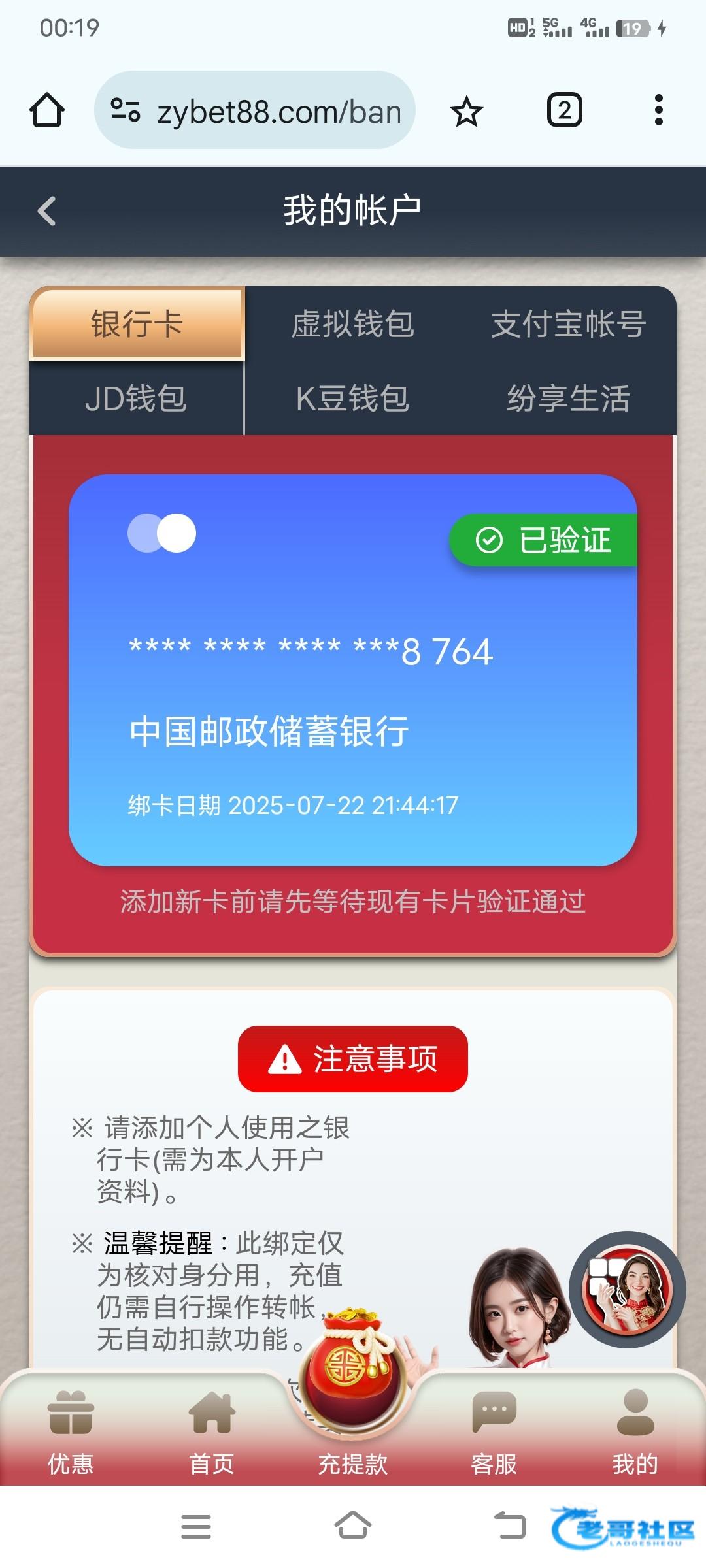Viewport: 706px width, 1568px height.
Task: Switch to the K豆钱包 tab
Action: click(x=352, y=399)
